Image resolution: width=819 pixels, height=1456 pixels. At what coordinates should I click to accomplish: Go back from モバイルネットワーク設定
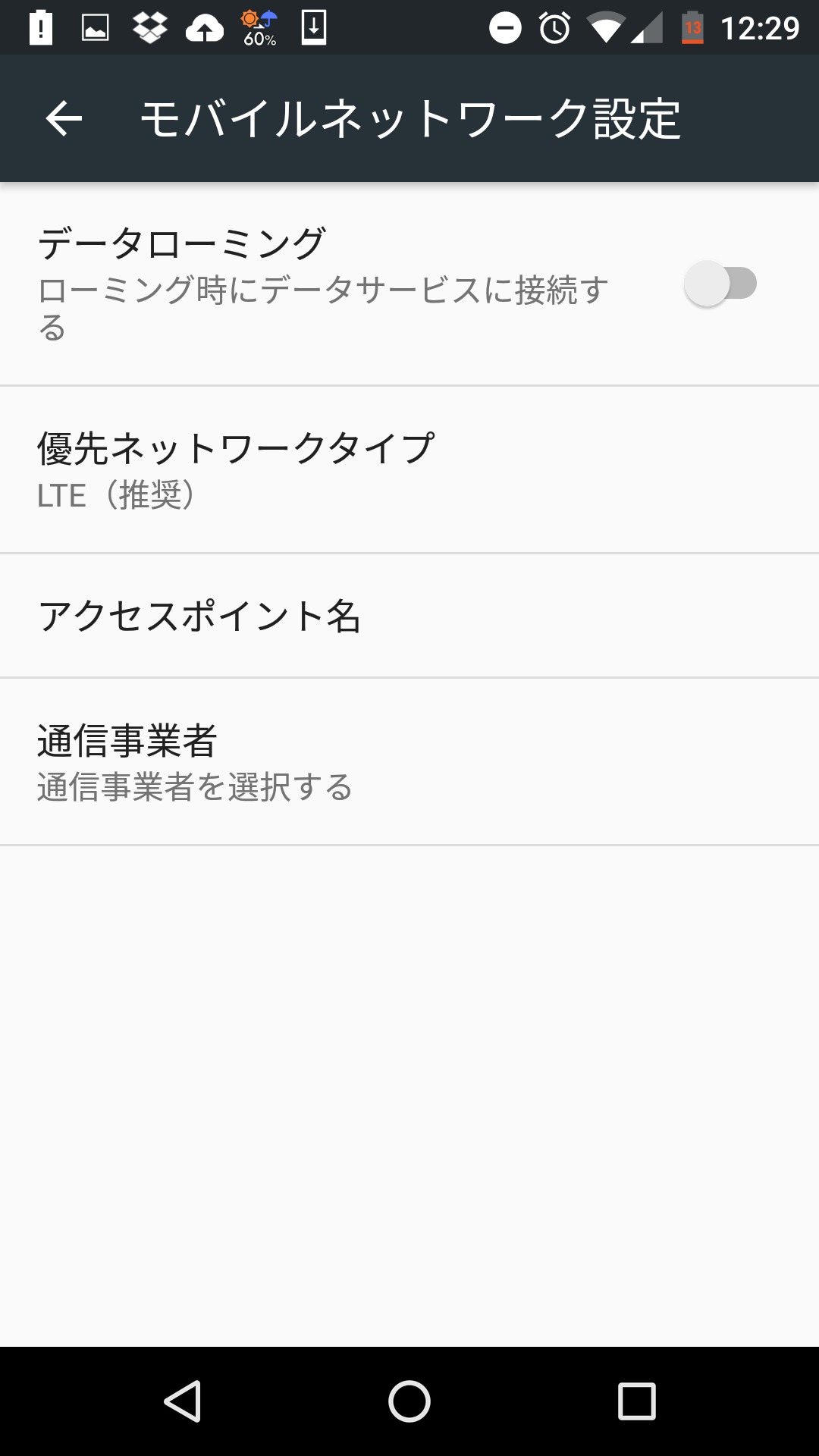pyautogui.click(x=64, y=119)
